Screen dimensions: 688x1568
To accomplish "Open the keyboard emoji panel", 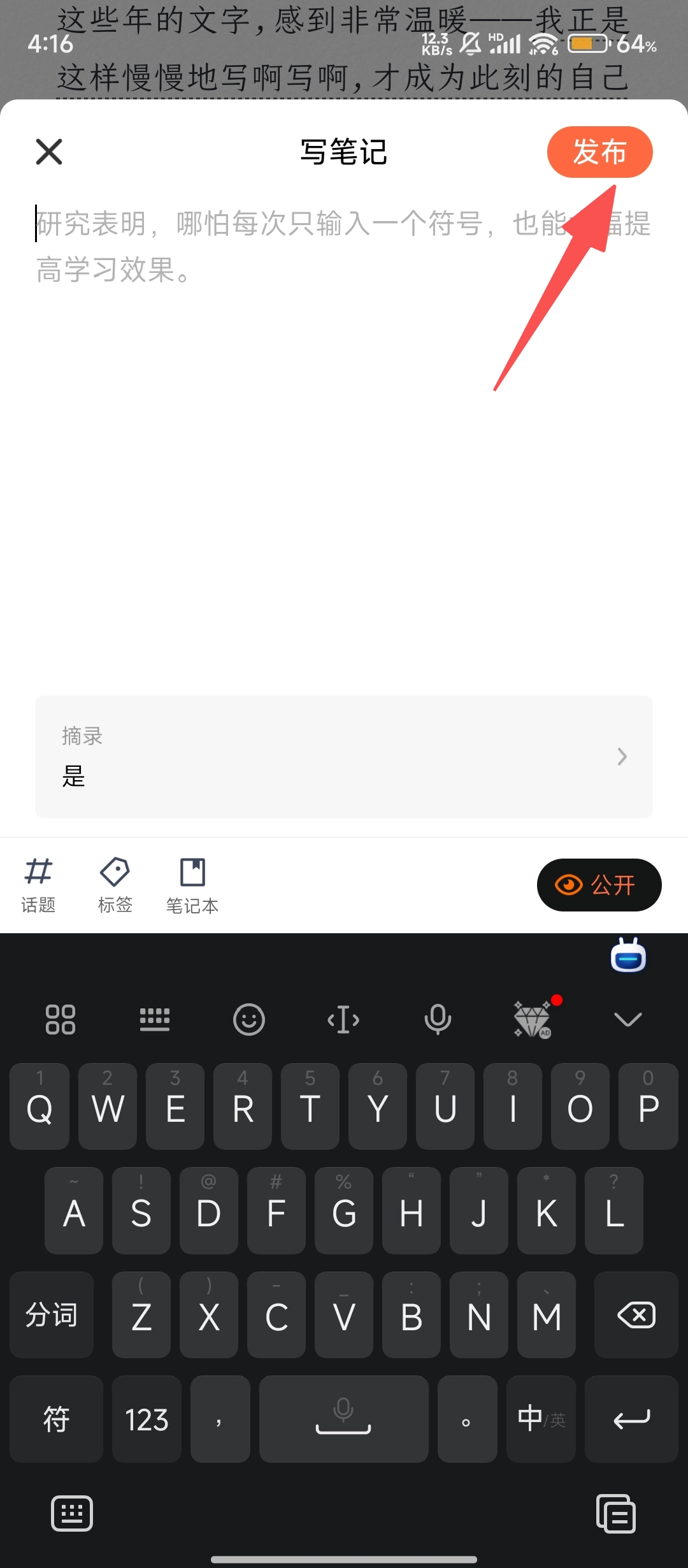I will (x=248, y=1019).
